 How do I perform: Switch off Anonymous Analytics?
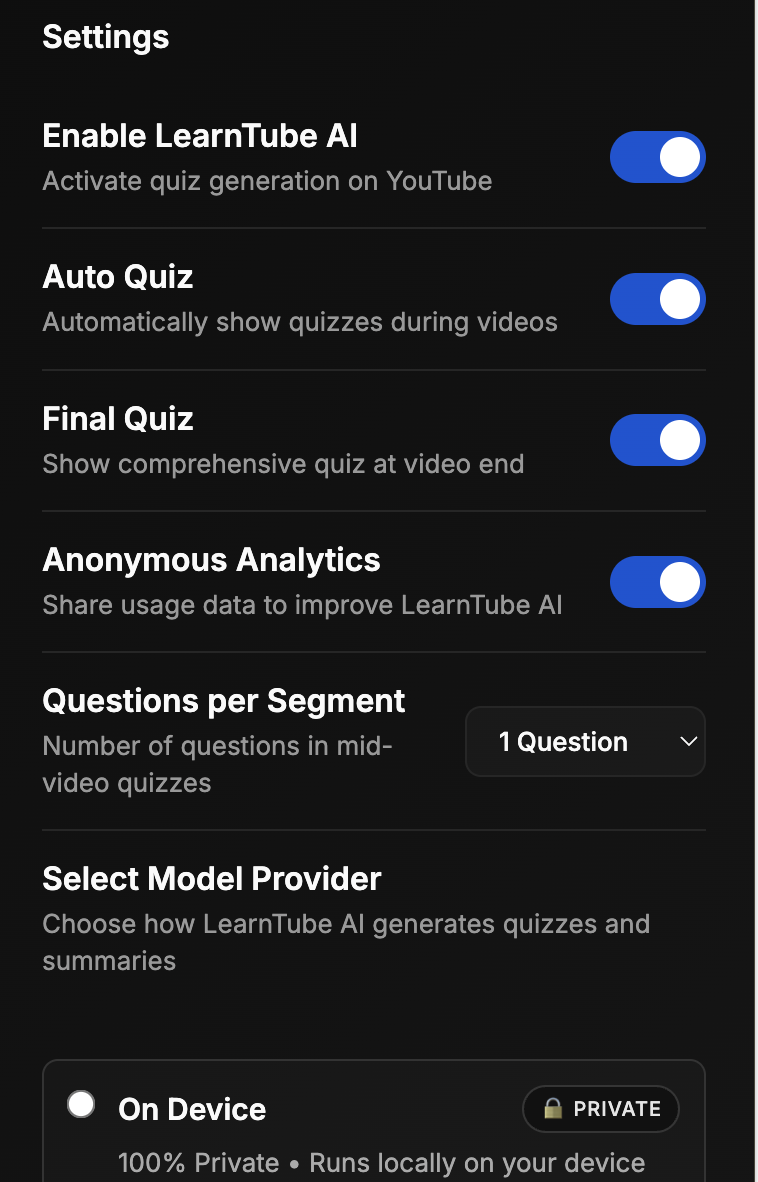click(x=657, y=583)
